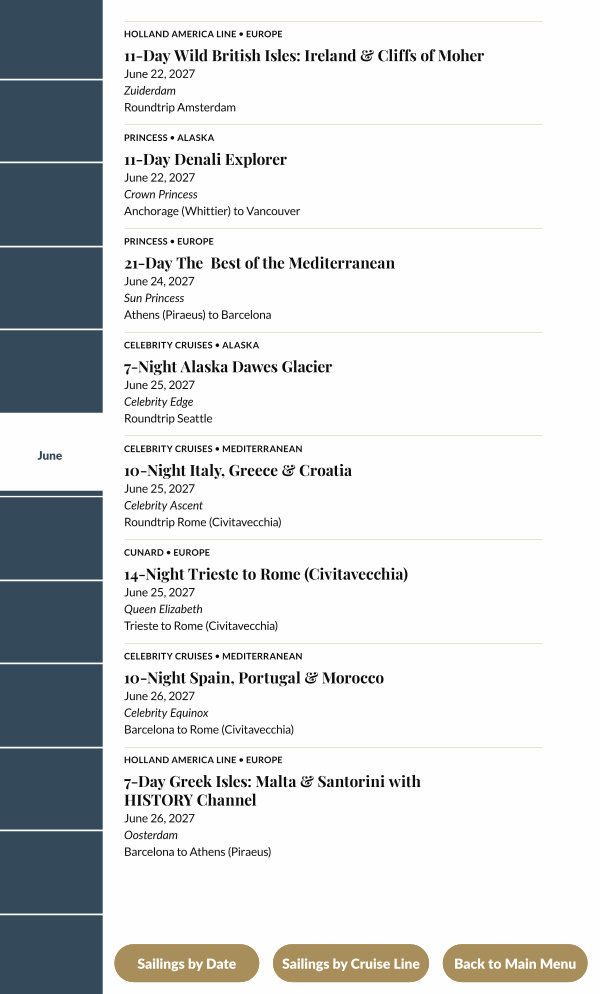600x994 pixels.
Task: View the 11-Day Denali Explorer cruise
Action: pos(205,160)
